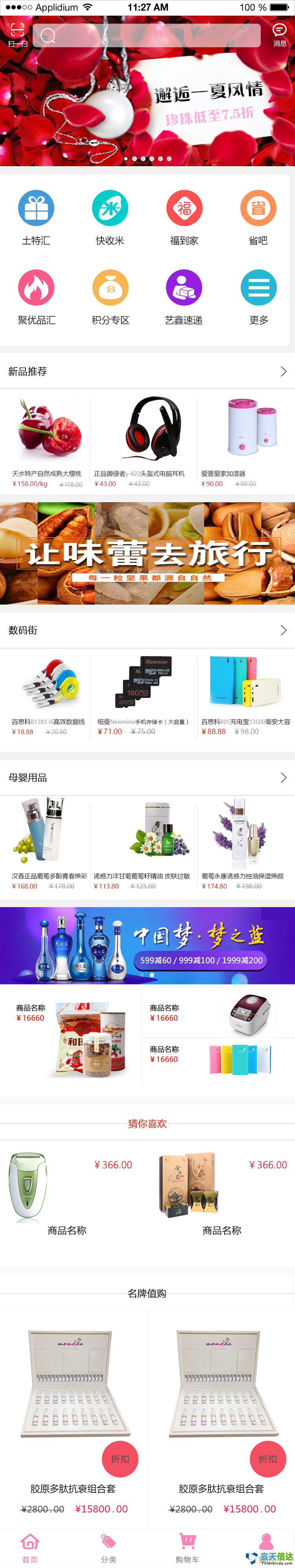Open the 土特汇 category

pyautogui.click(x=36, y=217)
